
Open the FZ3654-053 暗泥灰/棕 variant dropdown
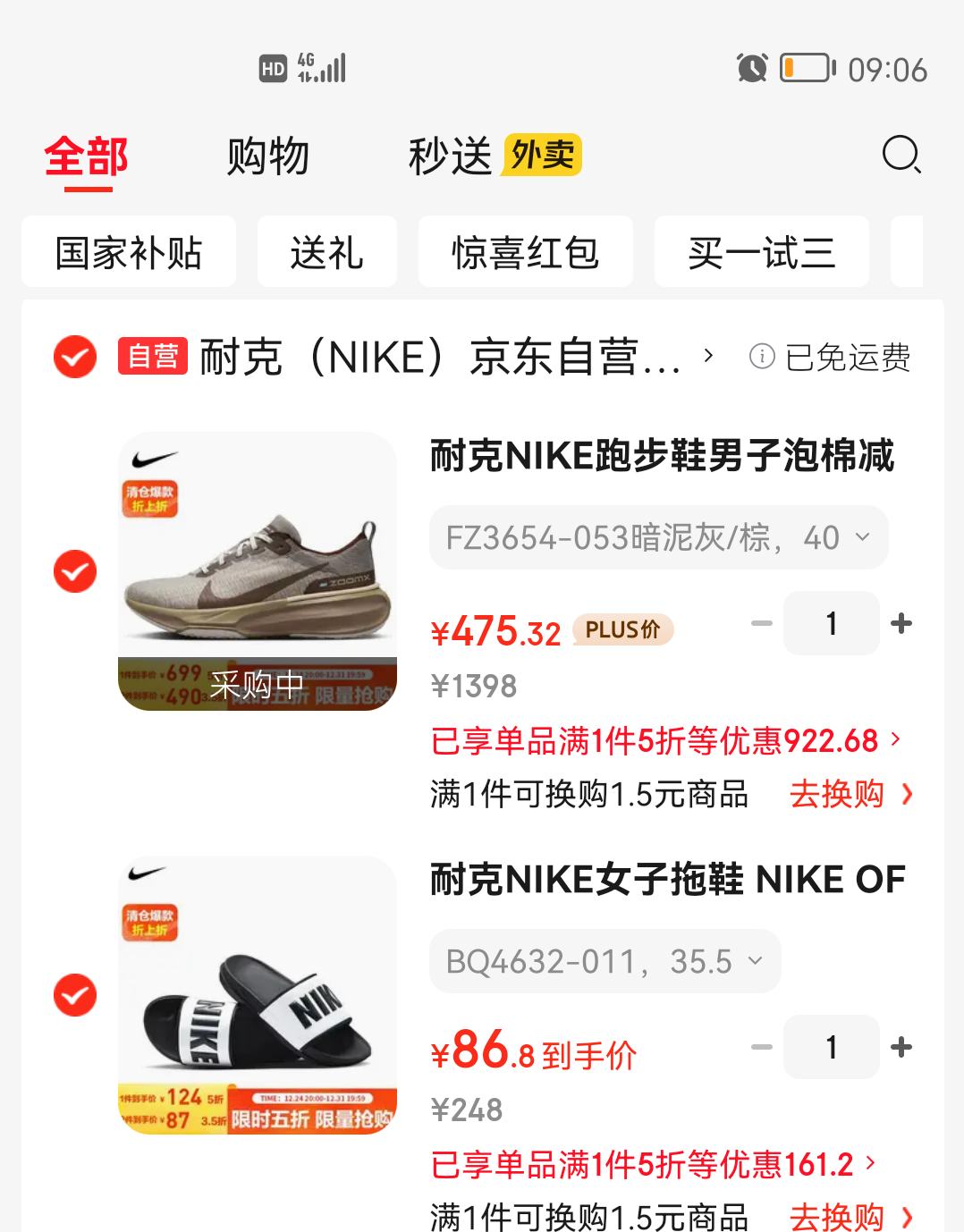pyautogui.click(x=655, y=537)
